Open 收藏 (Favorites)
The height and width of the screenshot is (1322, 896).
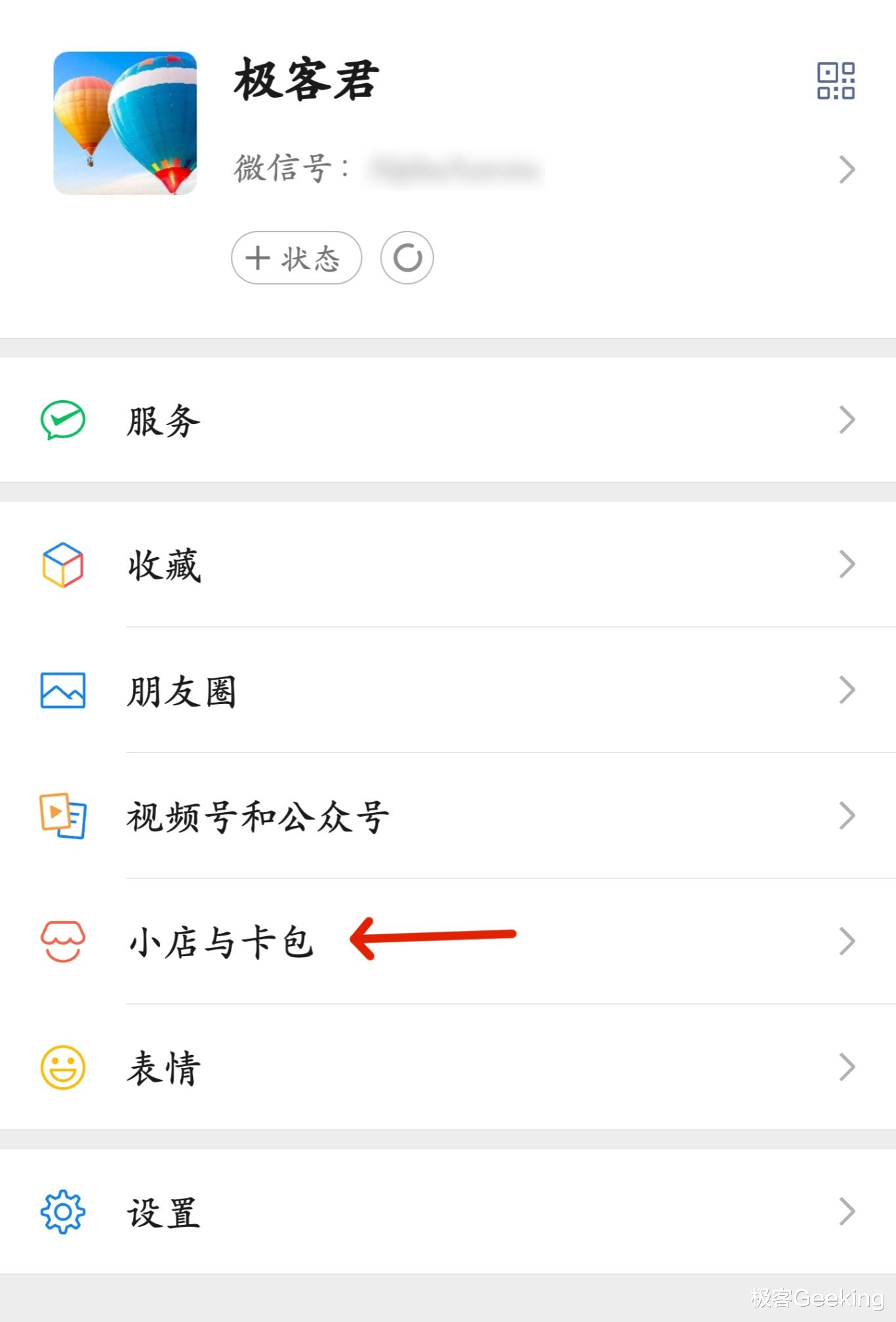pos(448,565)
